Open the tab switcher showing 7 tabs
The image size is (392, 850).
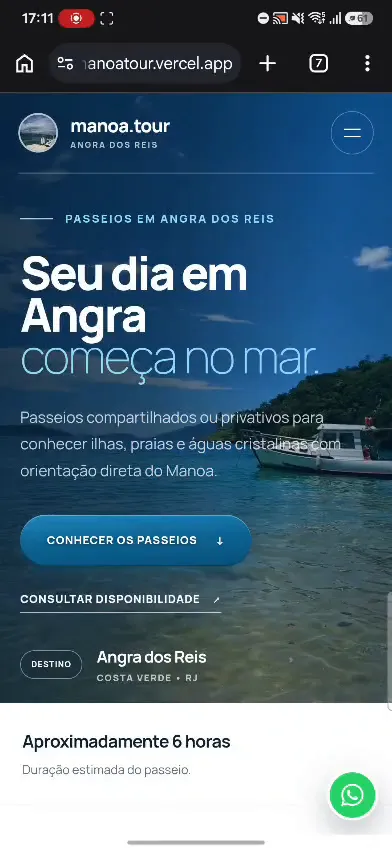click(318, 63)
